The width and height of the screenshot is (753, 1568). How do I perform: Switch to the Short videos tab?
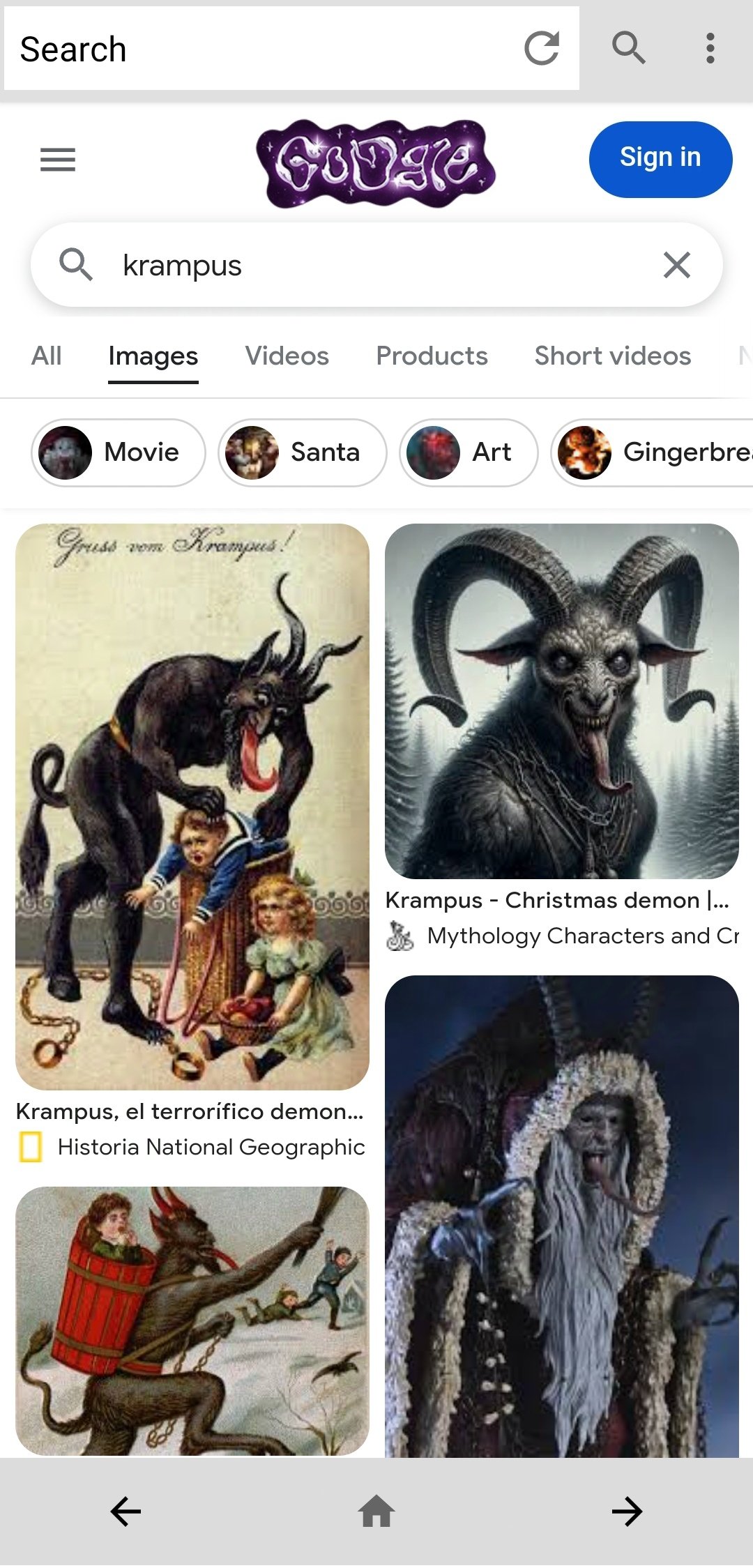point(612,356)
